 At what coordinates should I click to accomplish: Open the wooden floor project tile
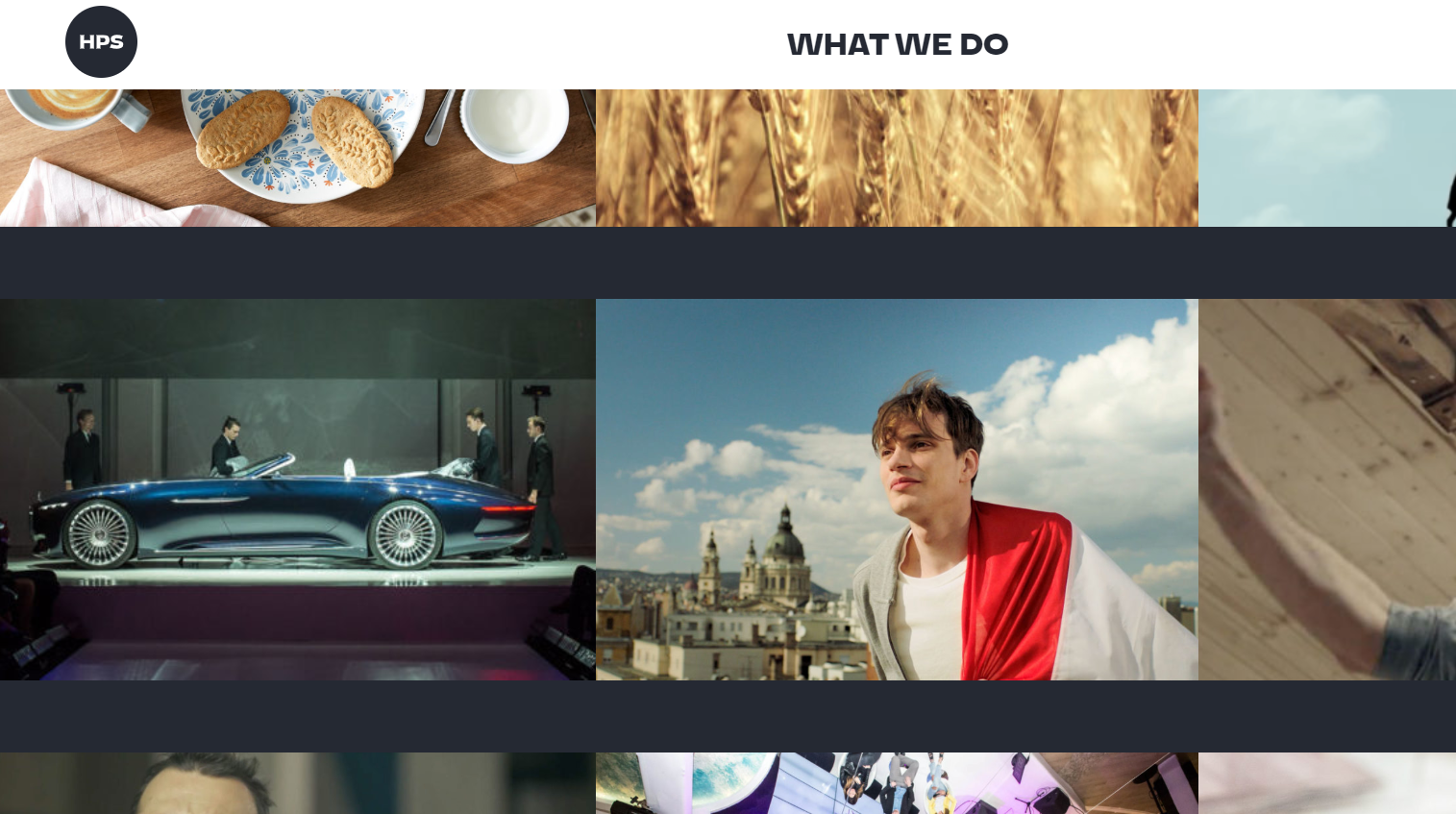pyautogui.click(x=1326, y=489)
